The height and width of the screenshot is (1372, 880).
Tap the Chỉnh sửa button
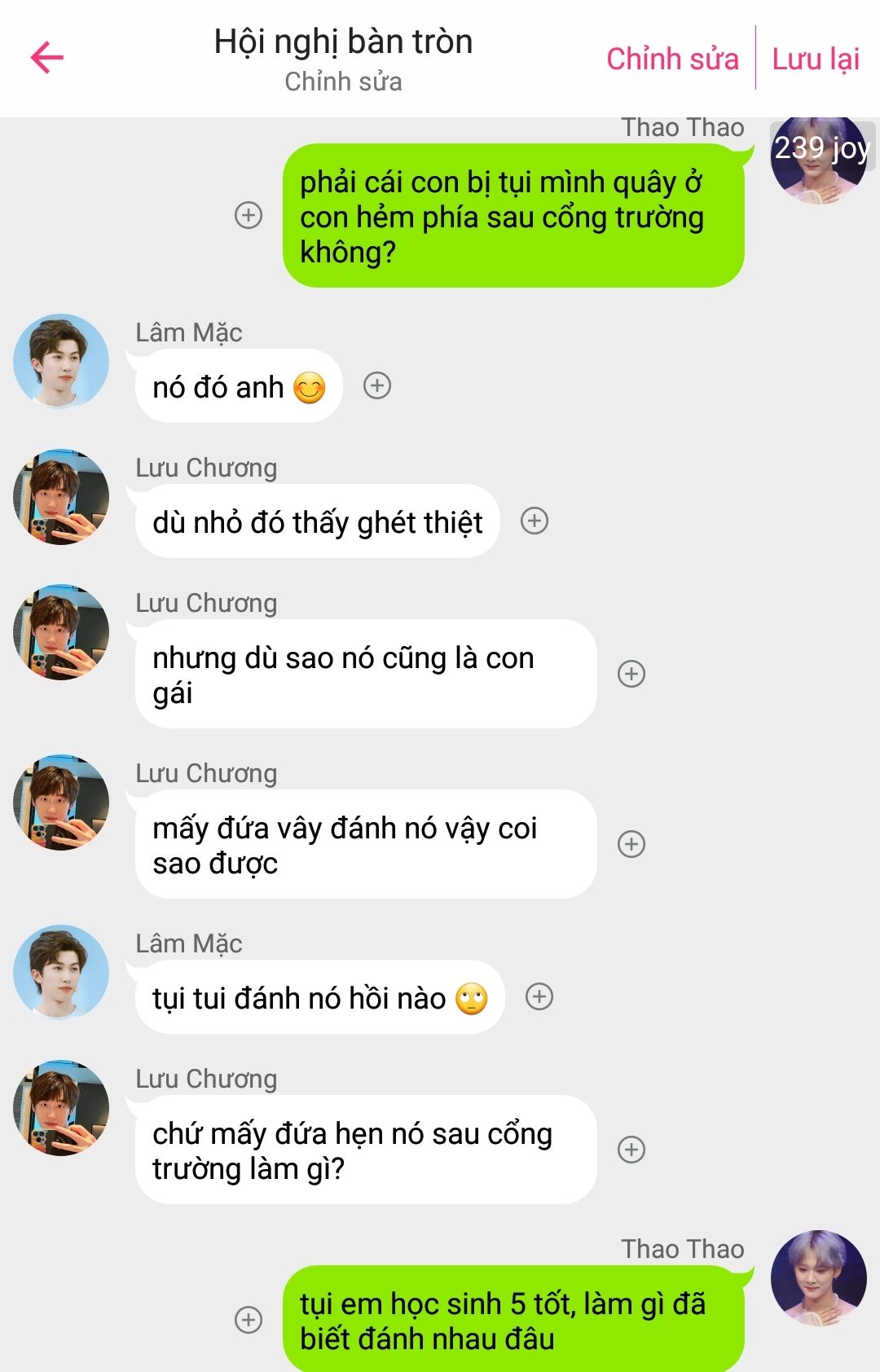pyautogui.click(x=672, y=59)
